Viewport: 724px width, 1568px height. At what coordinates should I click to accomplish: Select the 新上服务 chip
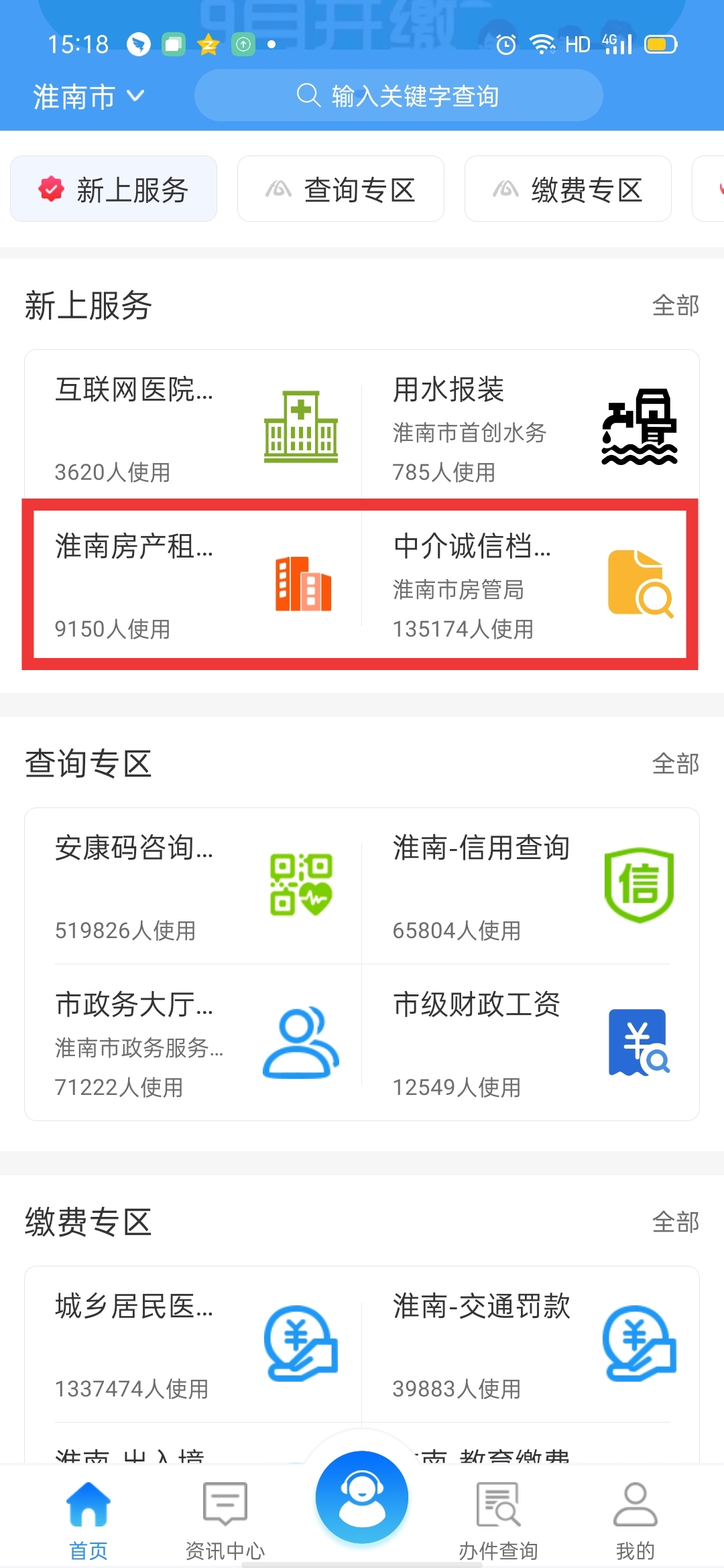click(x=113, y=189)
